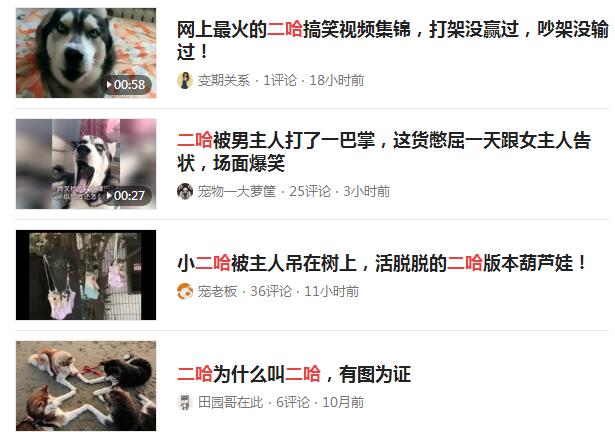
Task: Open author 宠老板's profile
Action: click(x=216, y=291)
